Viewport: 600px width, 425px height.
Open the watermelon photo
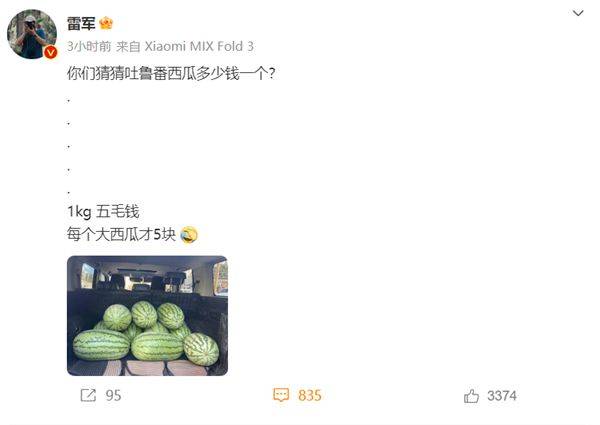(147, 315)
